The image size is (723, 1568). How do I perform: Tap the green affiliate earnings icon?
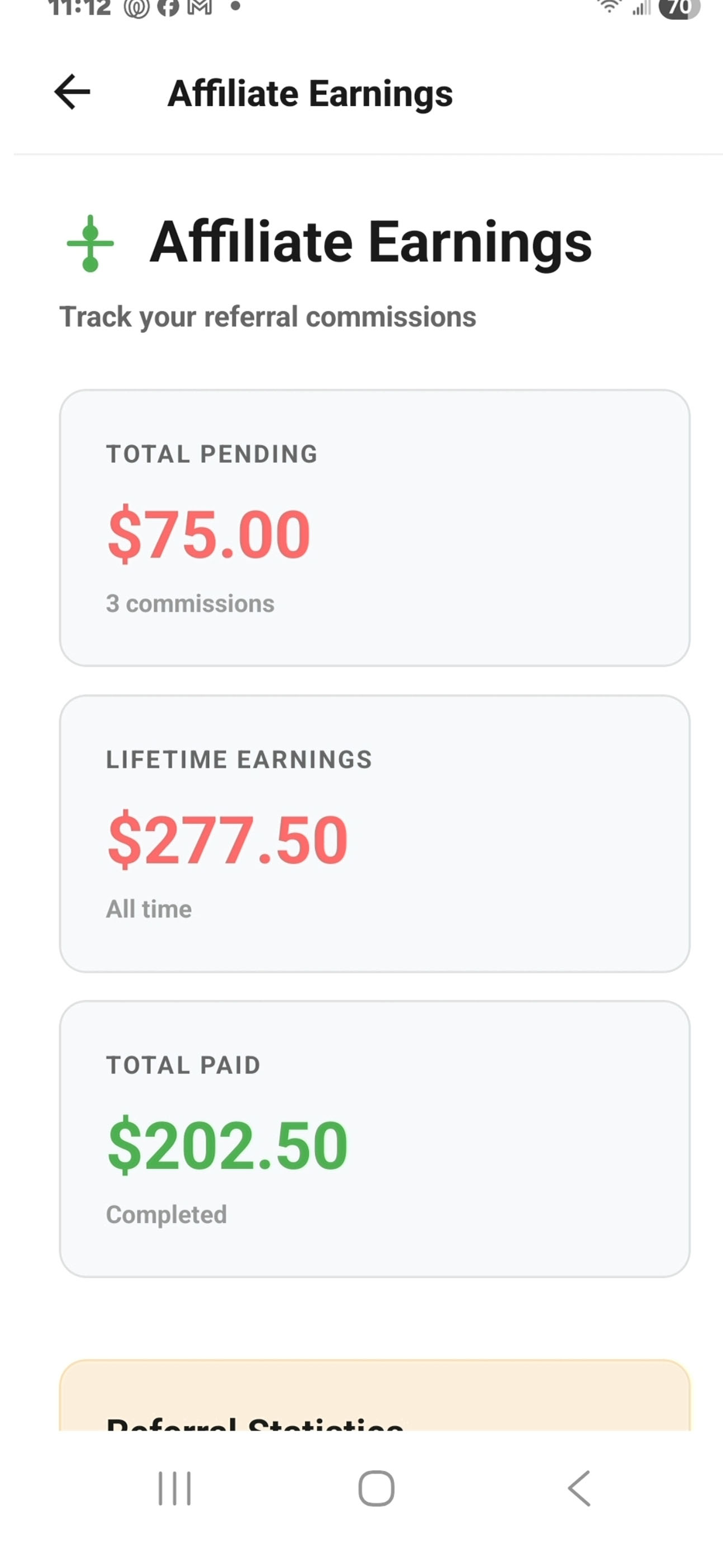(90, 243)
